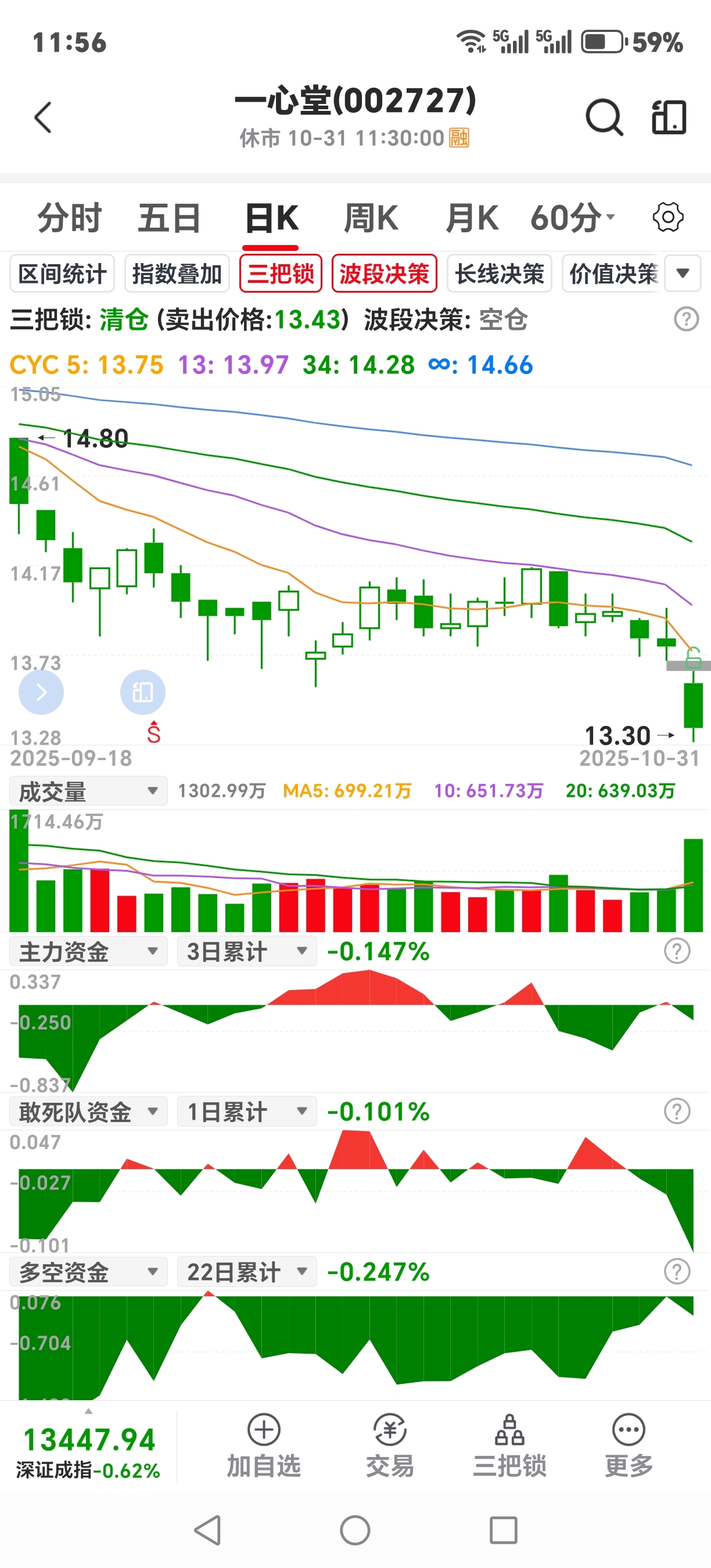Select the 月K chart tab
Image resolution: width=711 pixels, height=1568 pixels.
click(x=472, y=218)
